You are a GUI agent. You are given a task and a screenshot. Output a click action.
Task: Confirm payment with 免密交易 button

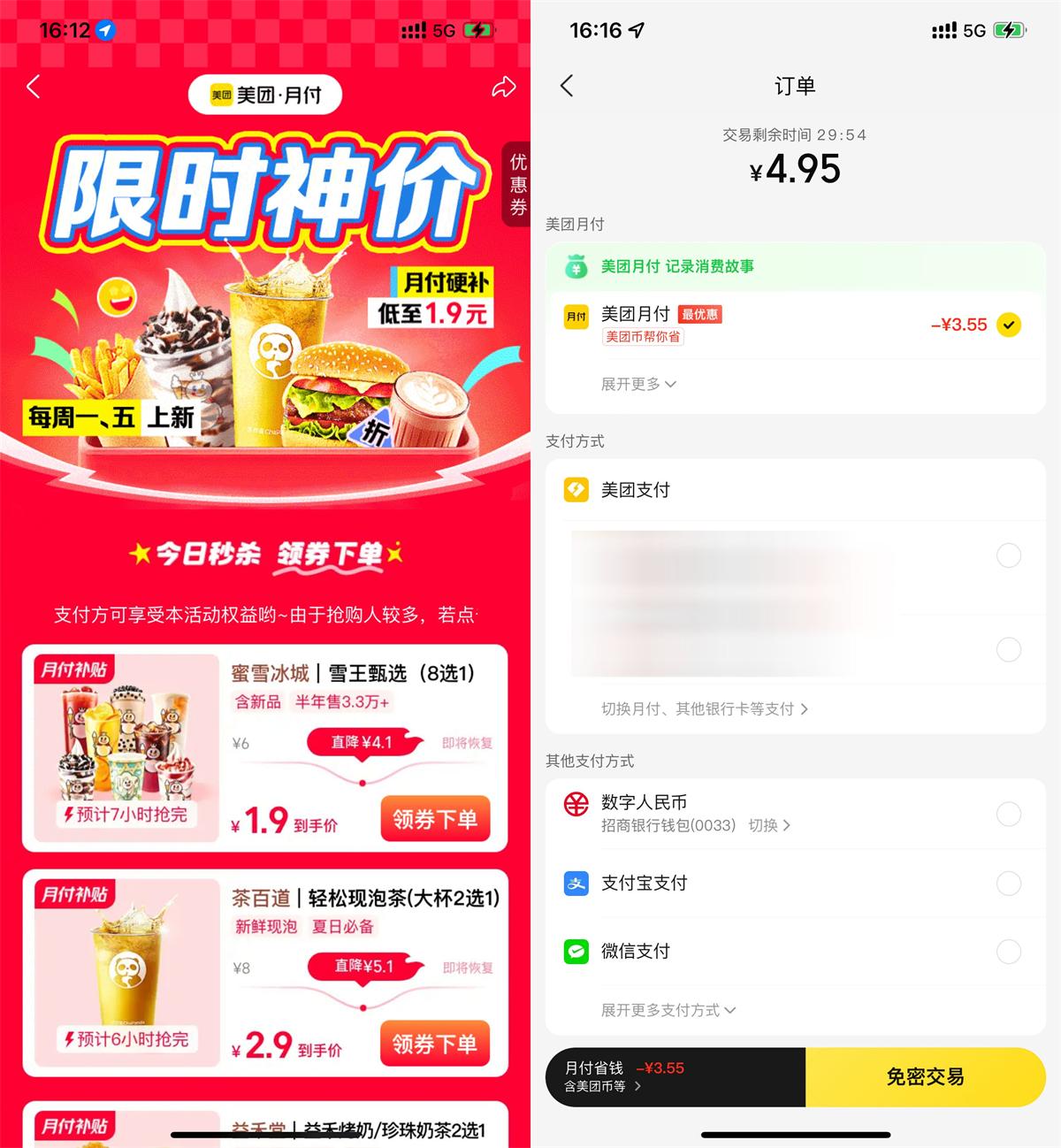coord(925,1076)
